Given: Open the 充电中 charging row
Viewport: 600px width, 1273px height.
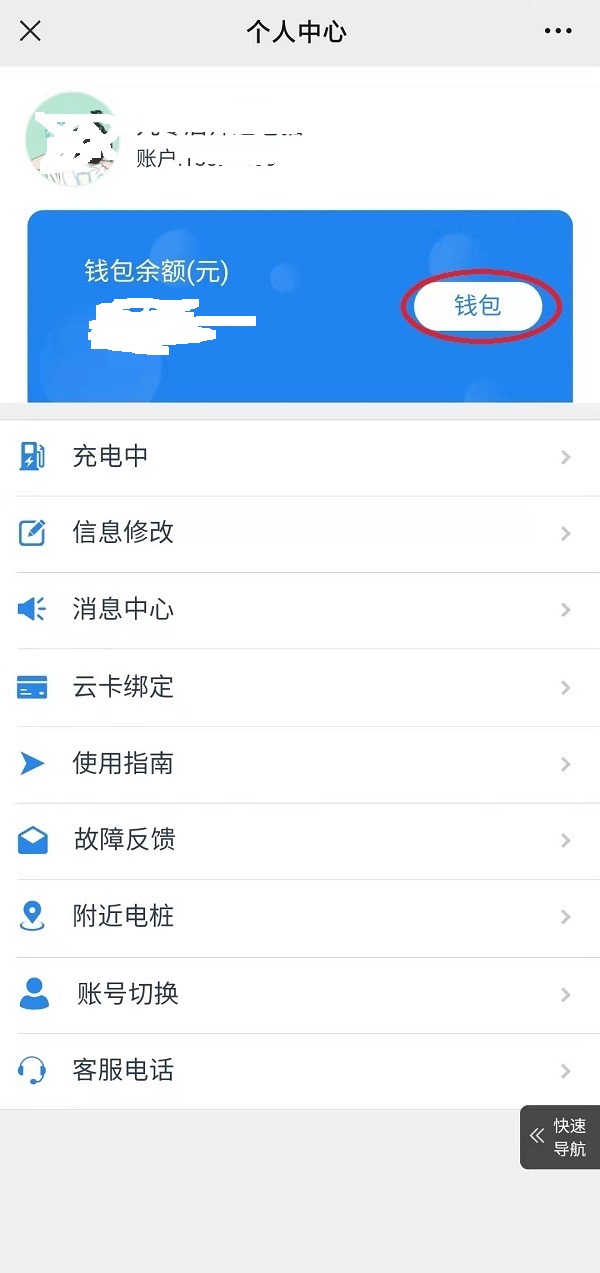Looking at the screenshot, I should click(x=300, y=457).
